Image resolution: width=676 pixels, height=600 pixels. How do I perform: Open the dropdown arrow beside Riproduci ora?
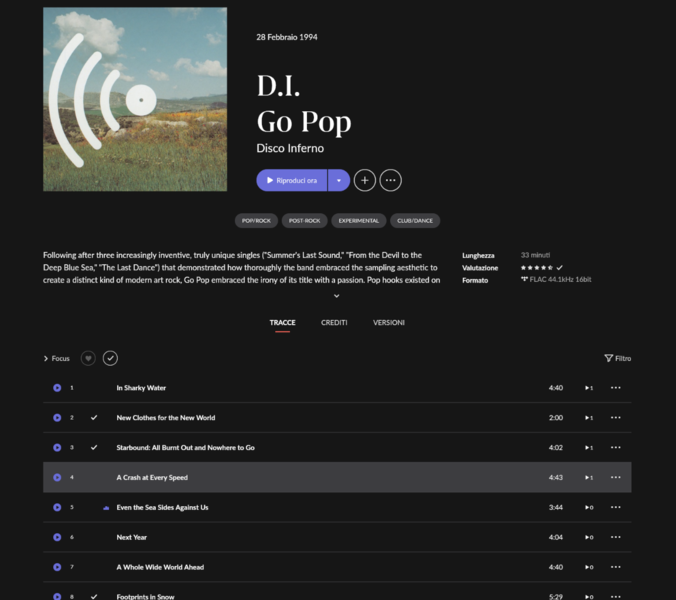coord(339,180)
